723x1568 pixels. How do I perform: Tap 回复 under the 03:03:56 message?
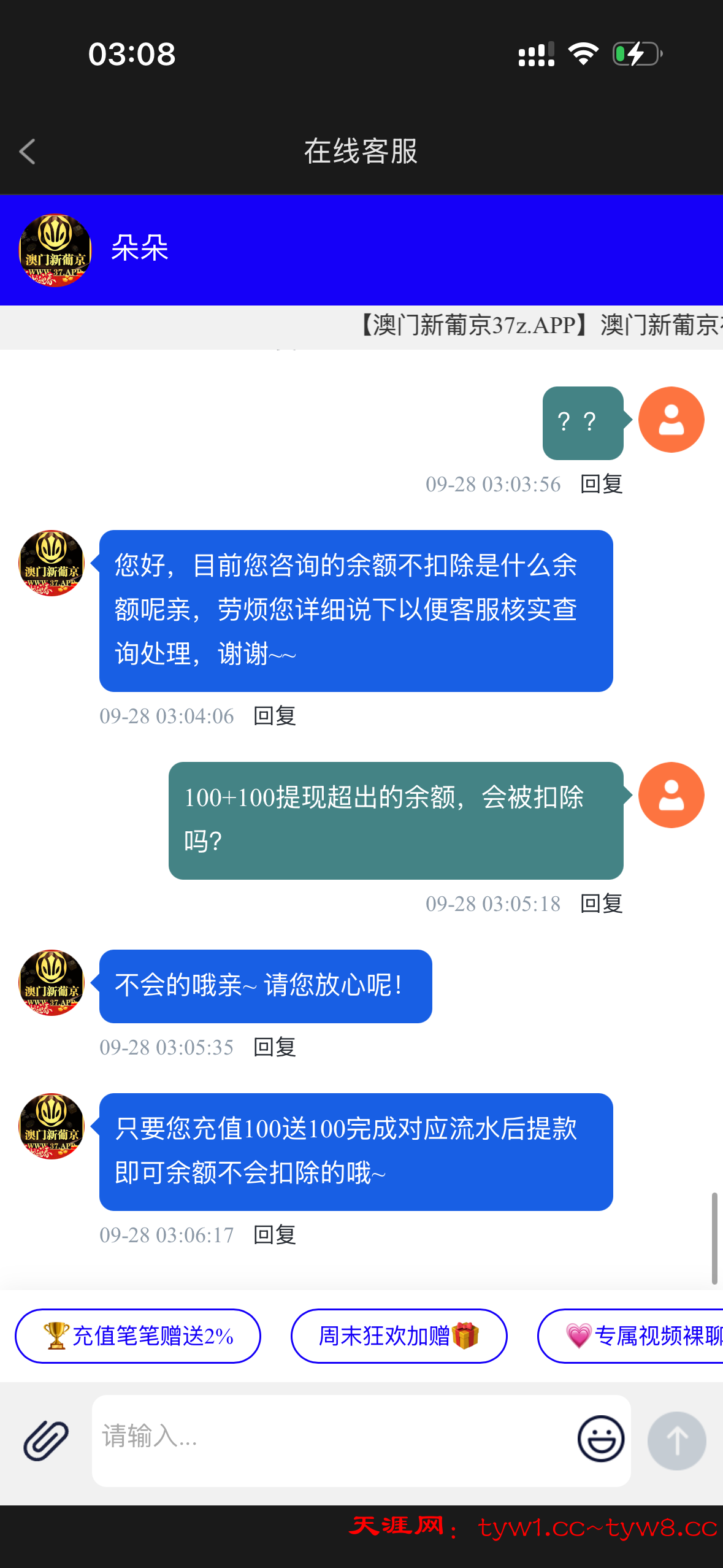pos(601,484)
